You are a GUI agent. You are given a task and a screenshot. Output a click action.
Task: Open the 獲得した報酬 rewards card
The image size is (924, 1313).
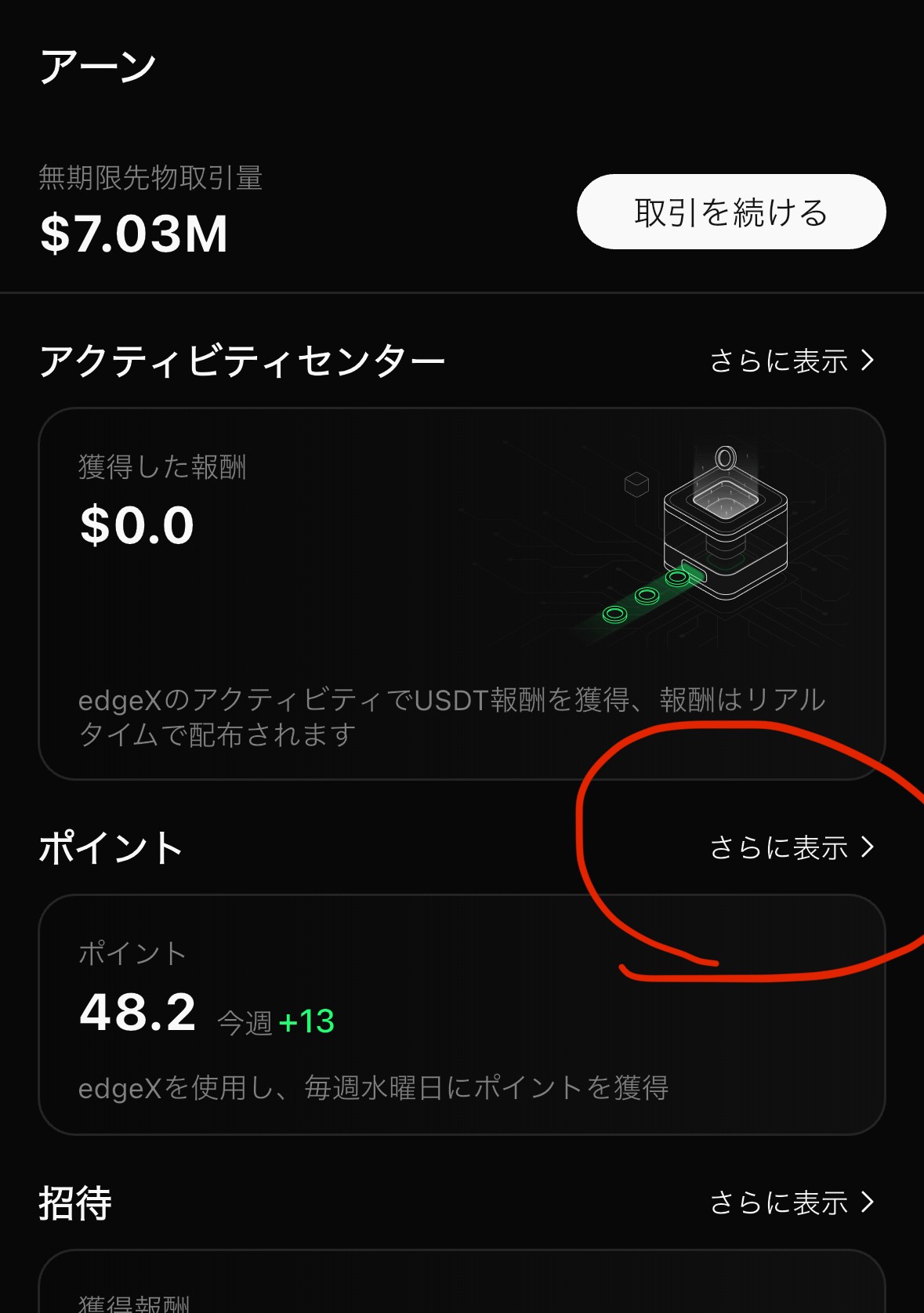pyautogui.click(x=462, y=593)
